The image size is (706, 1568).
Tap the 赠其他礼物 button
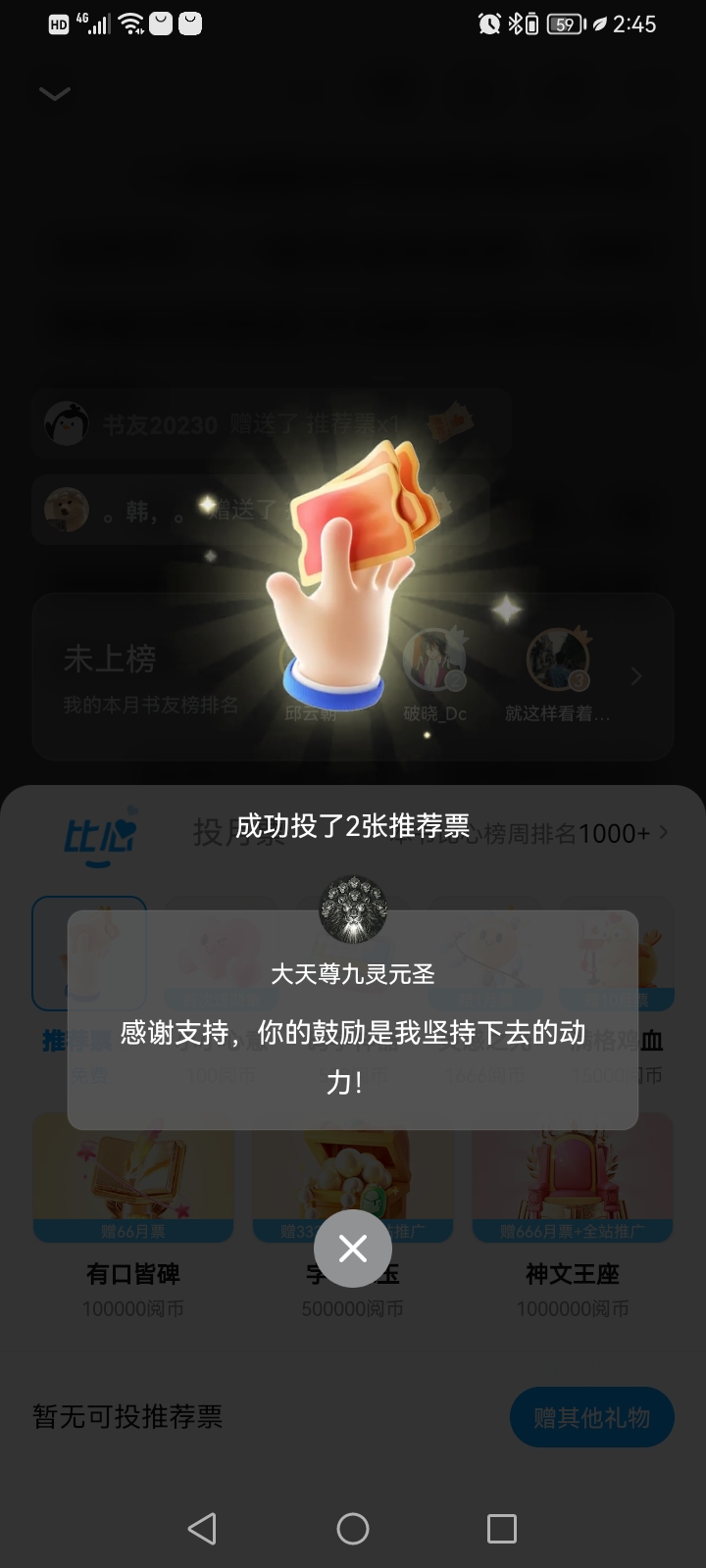[x=591, y=1417]
